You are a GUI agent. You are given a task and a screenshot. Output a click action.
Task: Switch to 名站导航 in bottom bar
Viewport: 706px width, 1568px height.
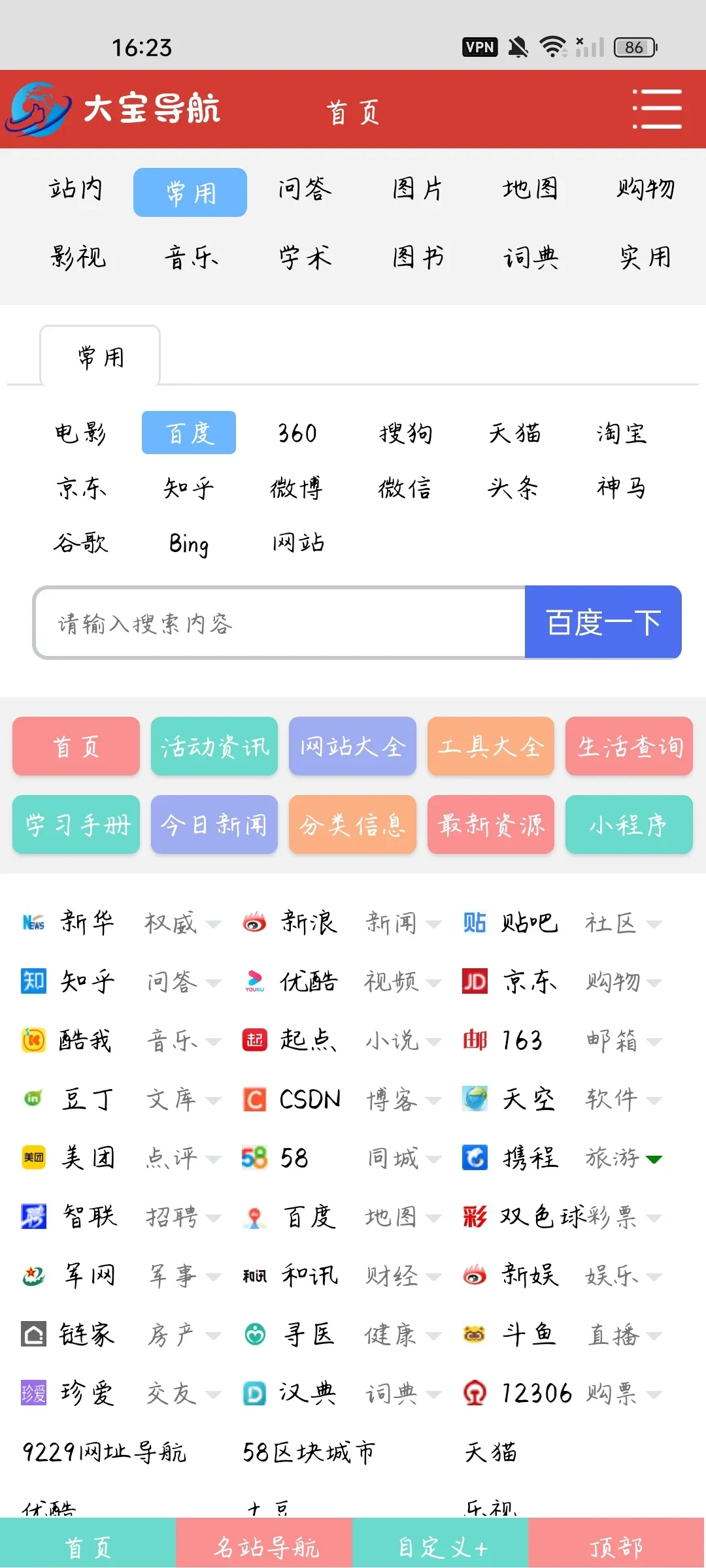pos(265,1546)
